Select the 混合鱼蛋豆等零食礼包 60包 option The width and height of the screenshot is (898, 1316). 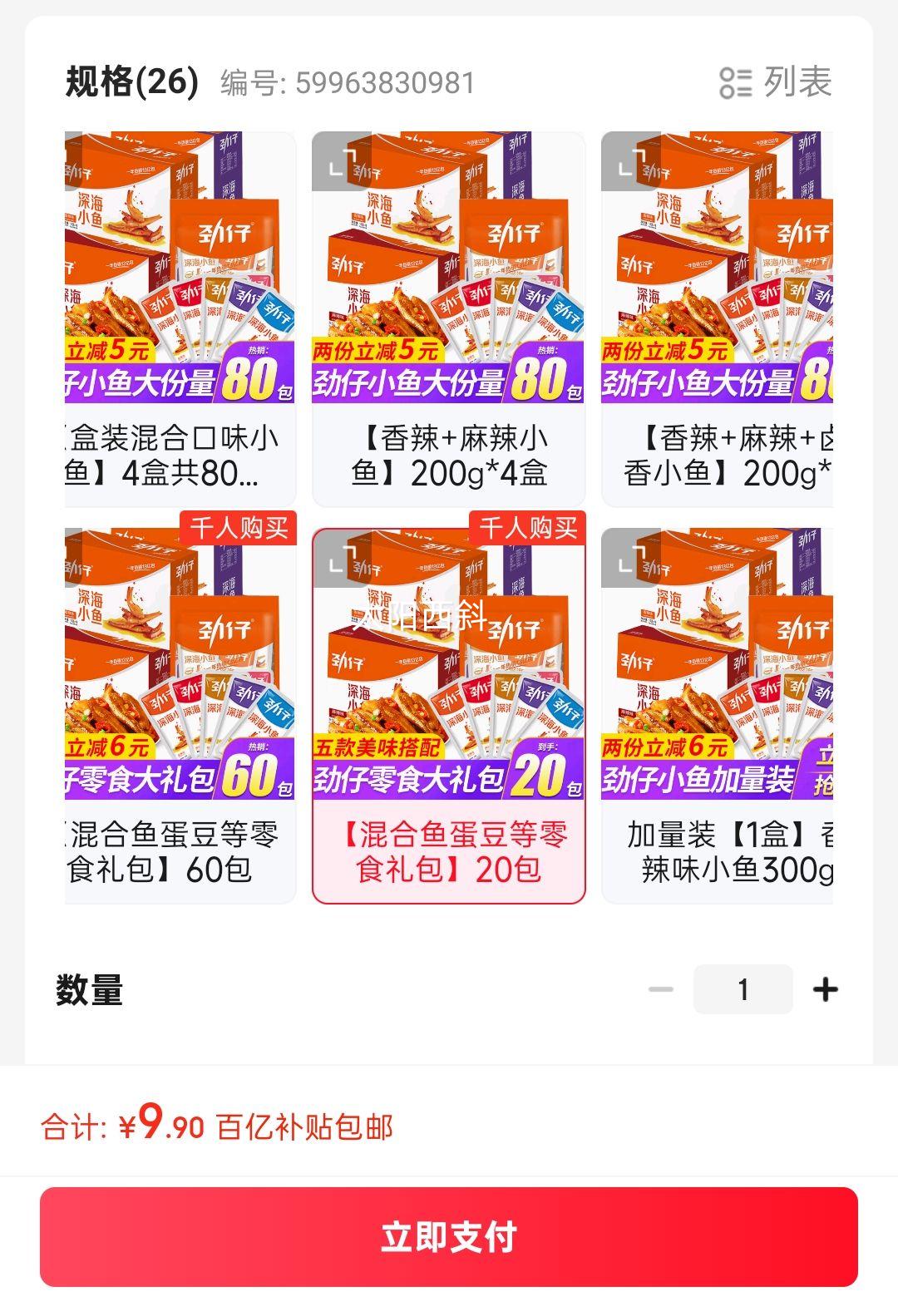pos(180,715)
